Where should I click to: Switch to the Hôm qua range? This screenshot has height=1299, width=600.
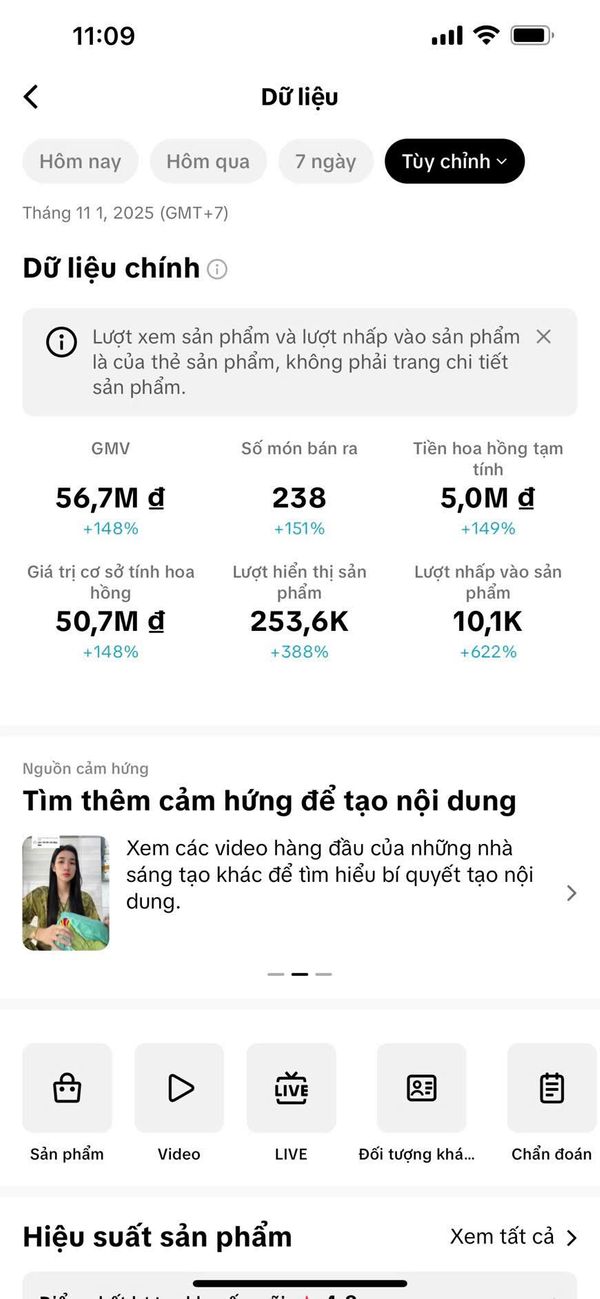pos(208,161)
